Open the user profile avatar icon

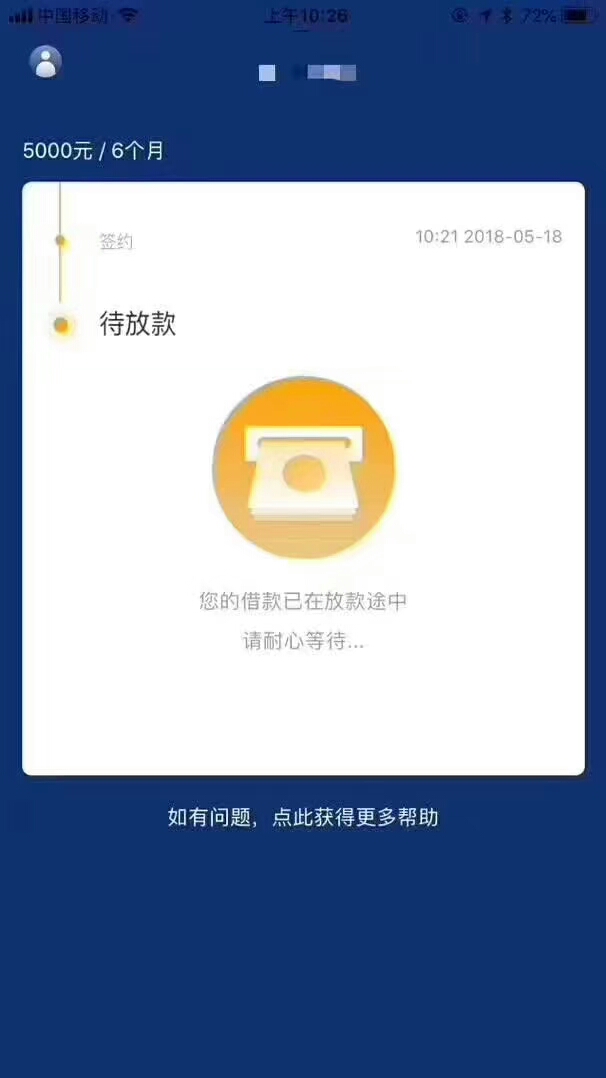[x=45, y=63]
